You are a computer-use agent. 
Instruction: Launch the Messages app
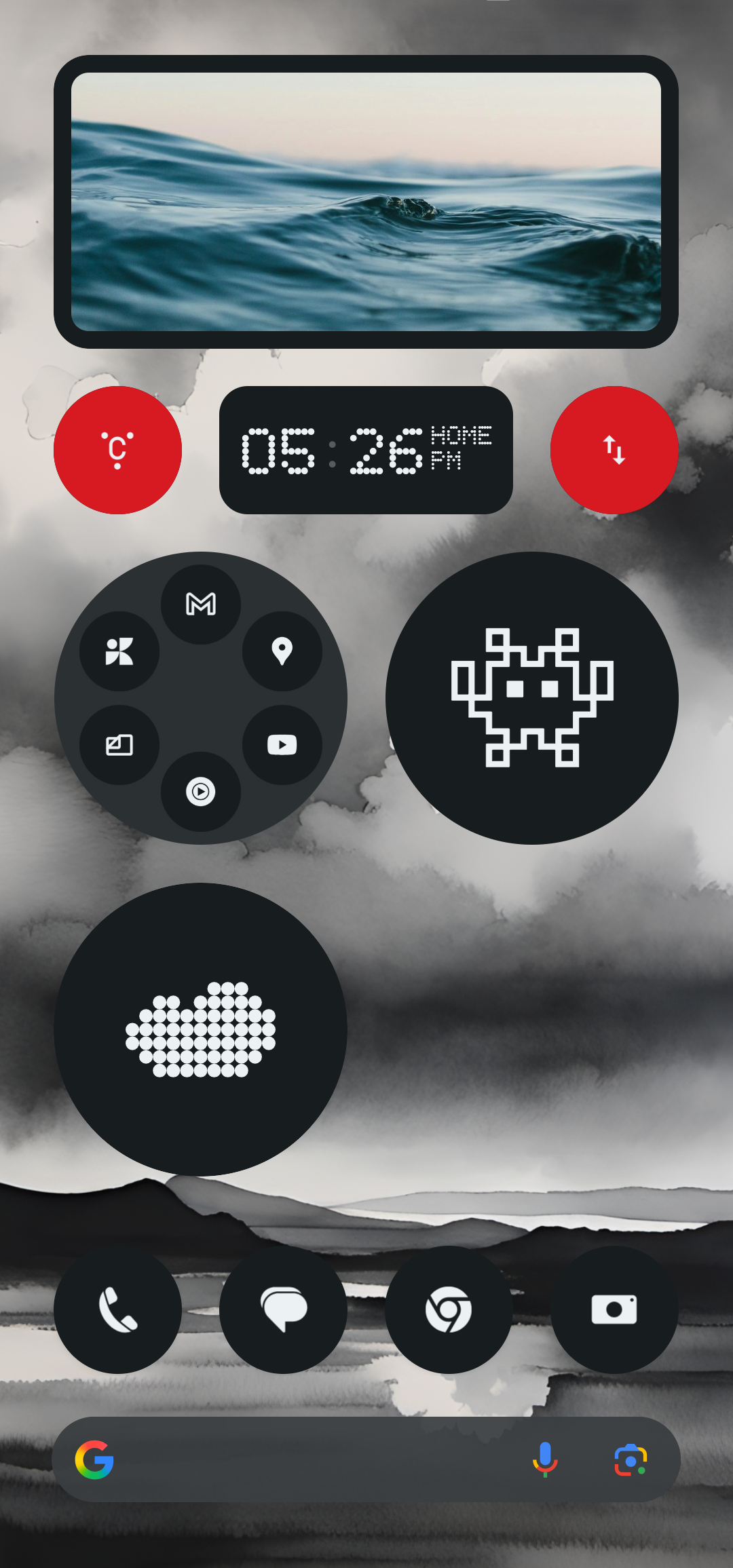pyautogui.click(x=284, y=1309)
